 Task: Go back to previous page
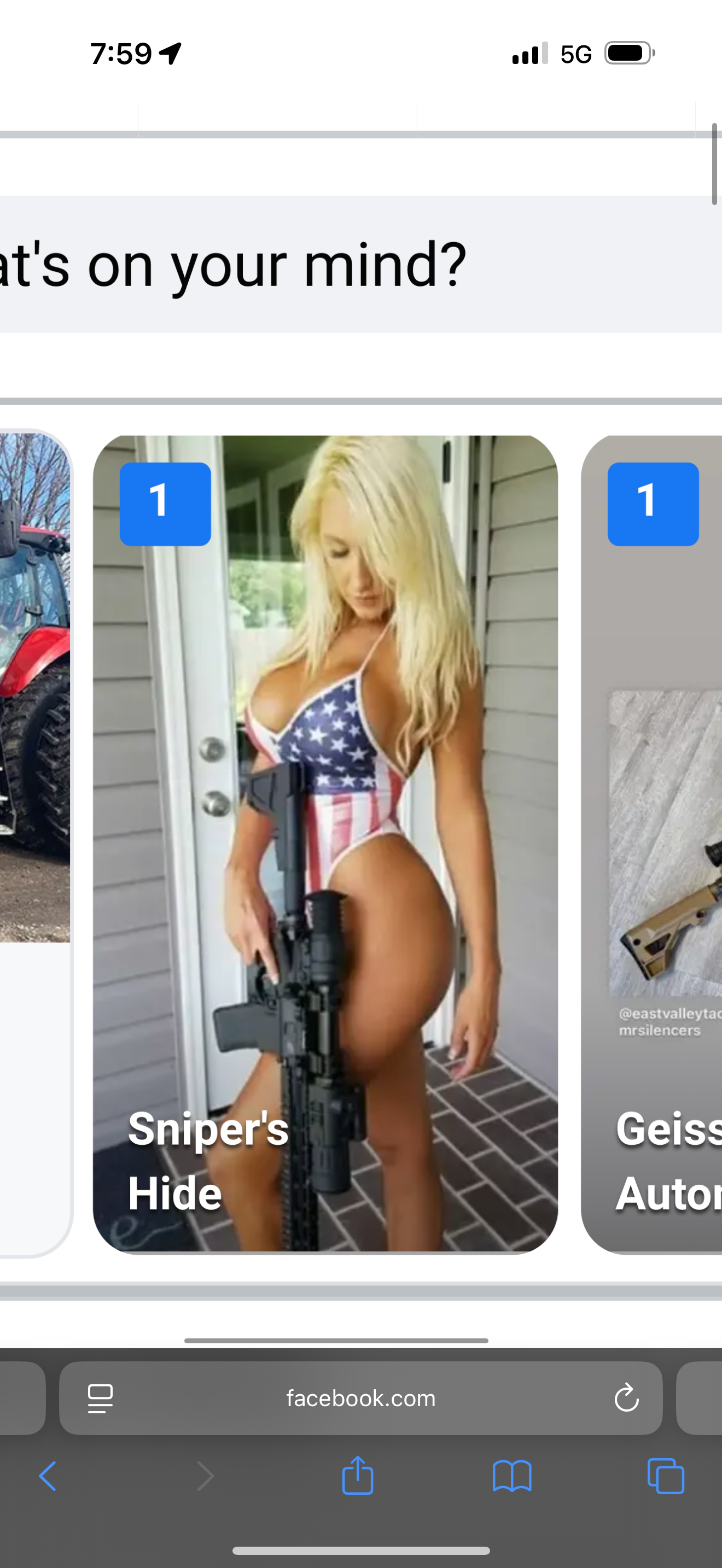48,1476
